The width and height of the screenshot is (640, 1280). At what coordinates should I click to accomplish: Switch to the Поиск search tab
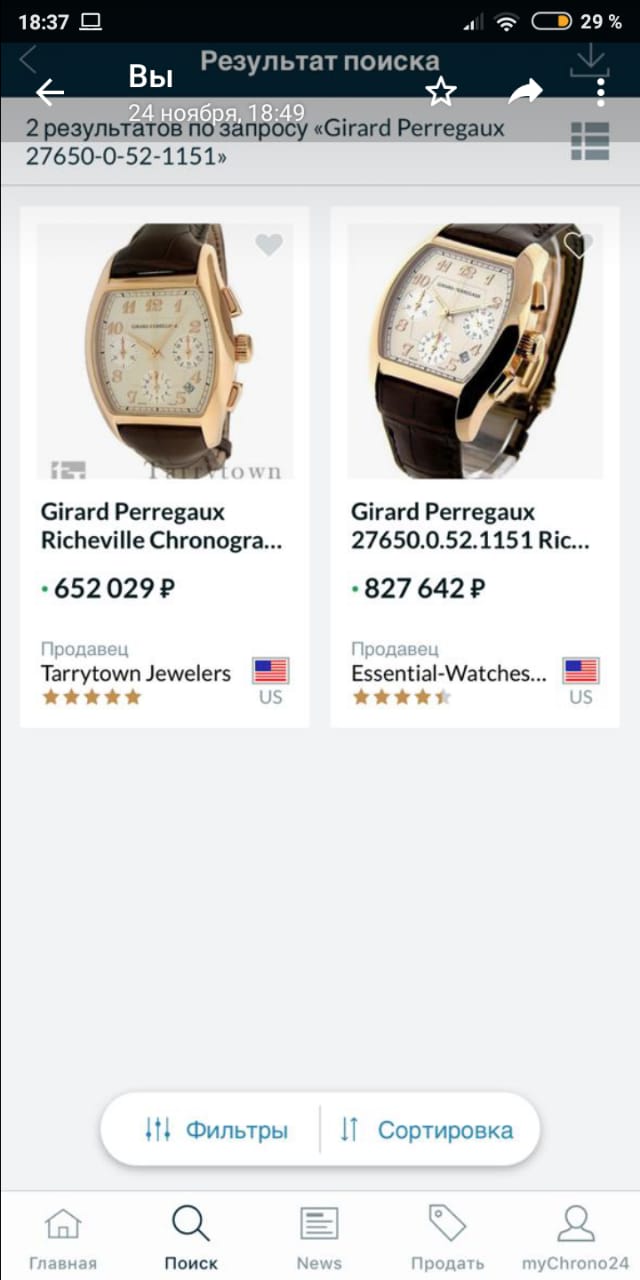coord(191,1236)
